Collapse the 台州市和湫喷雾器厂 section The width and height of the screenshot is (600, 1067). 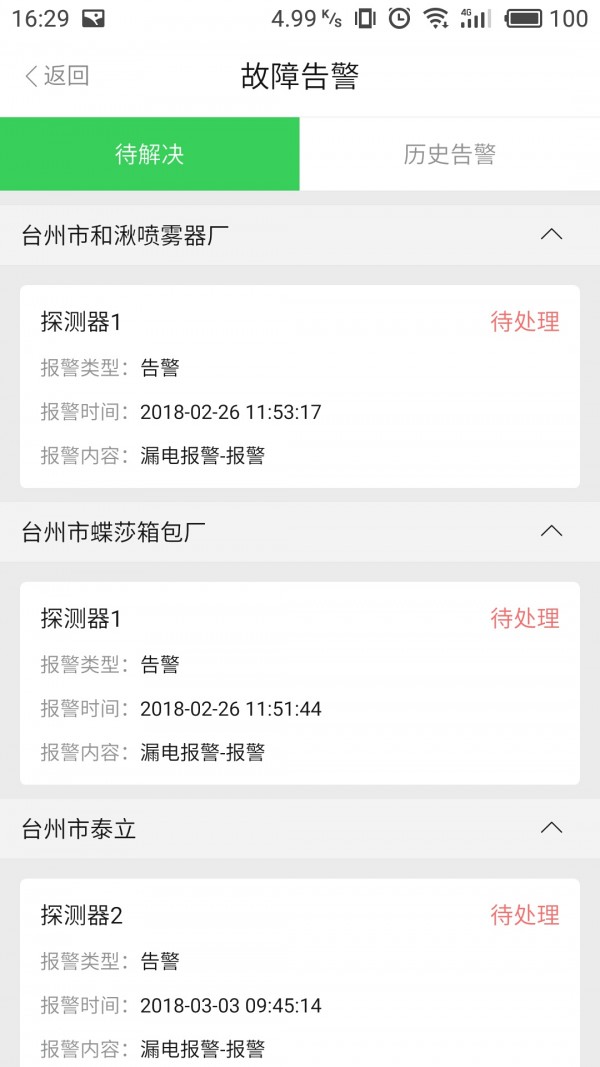[x=551, y=235]
